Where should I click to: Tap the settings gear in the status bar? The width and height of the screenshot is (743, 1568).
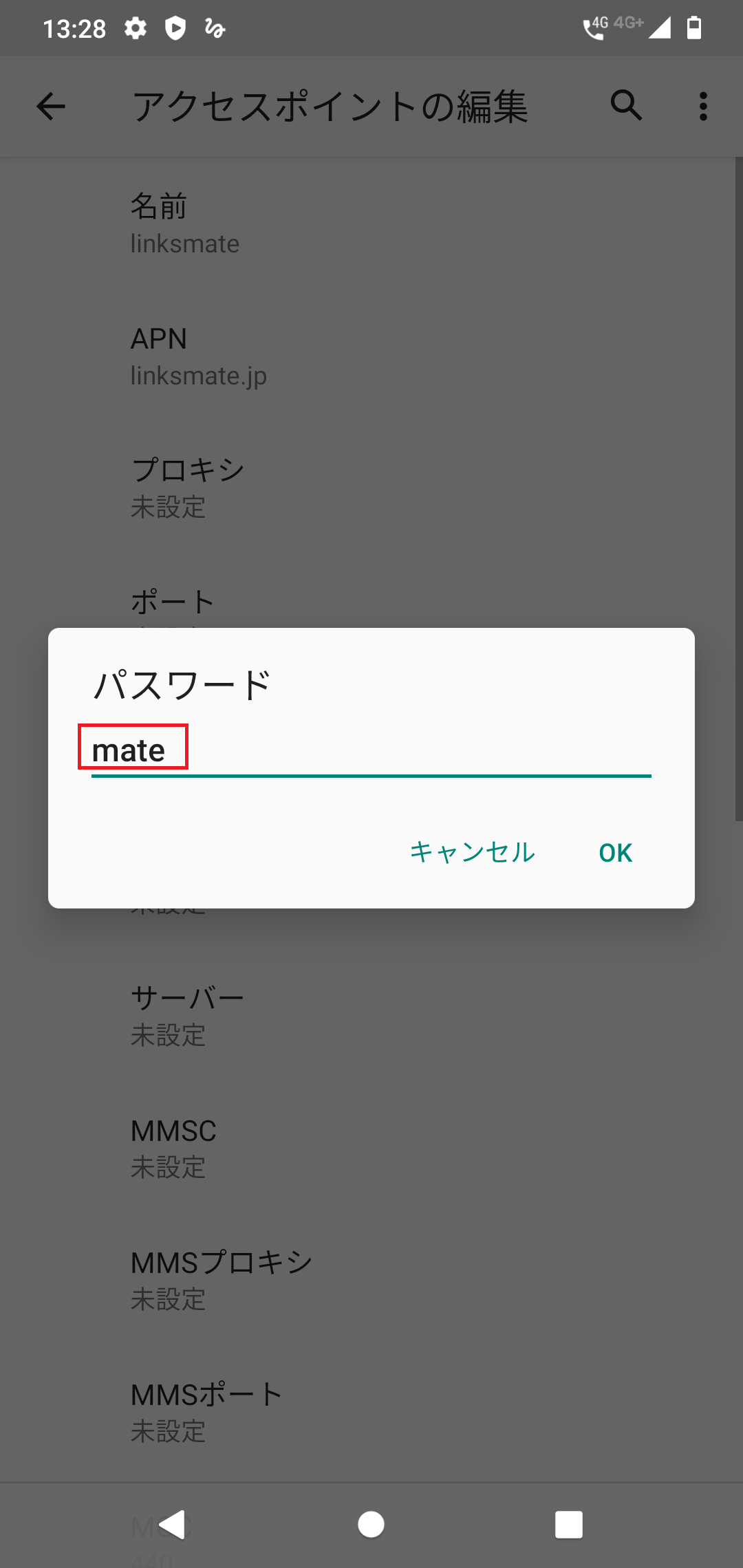pos(136,28)
